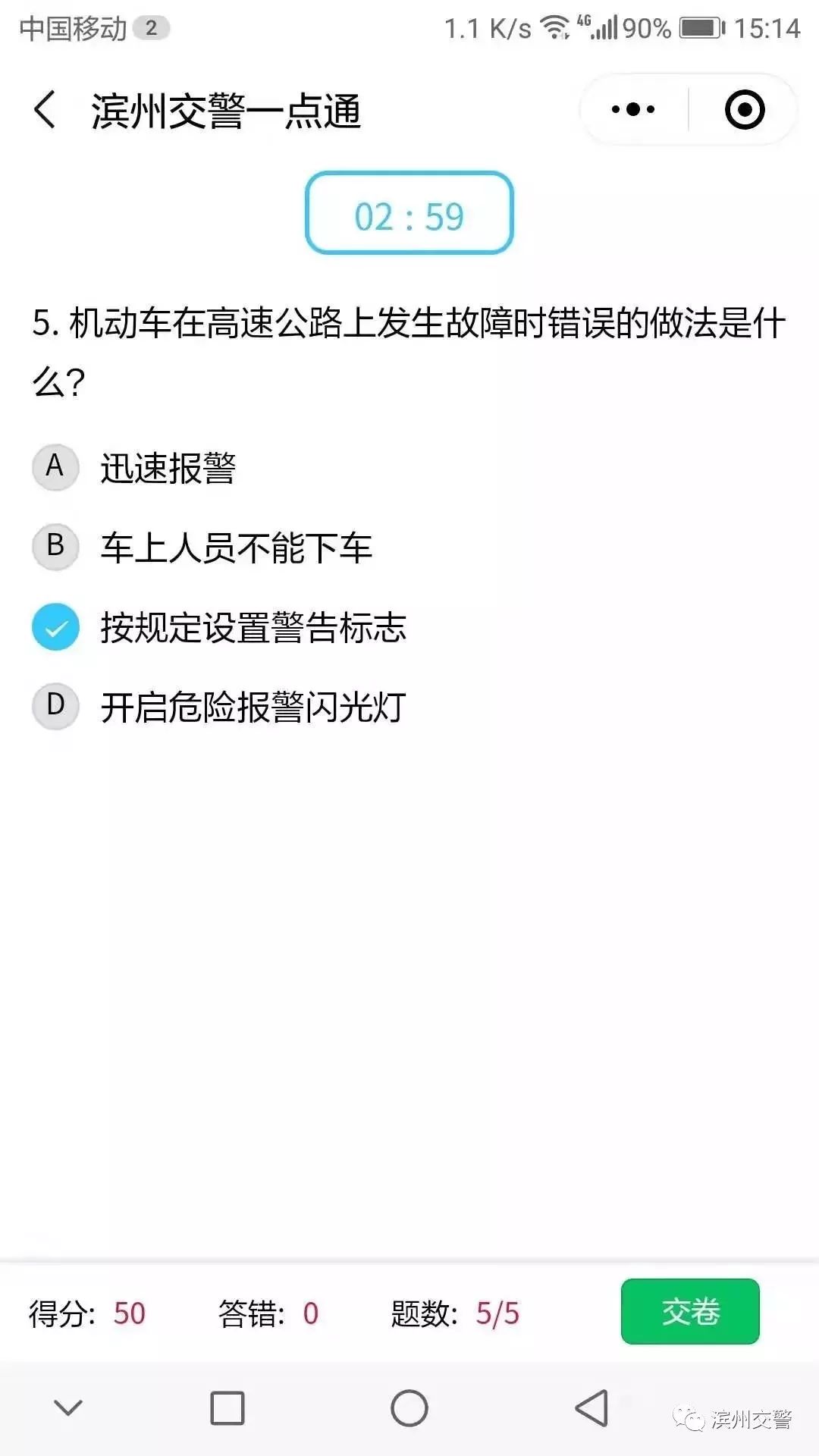Hide the navigation bar using the down chevron
The image size is (819, 1456).
[68, 1408]
